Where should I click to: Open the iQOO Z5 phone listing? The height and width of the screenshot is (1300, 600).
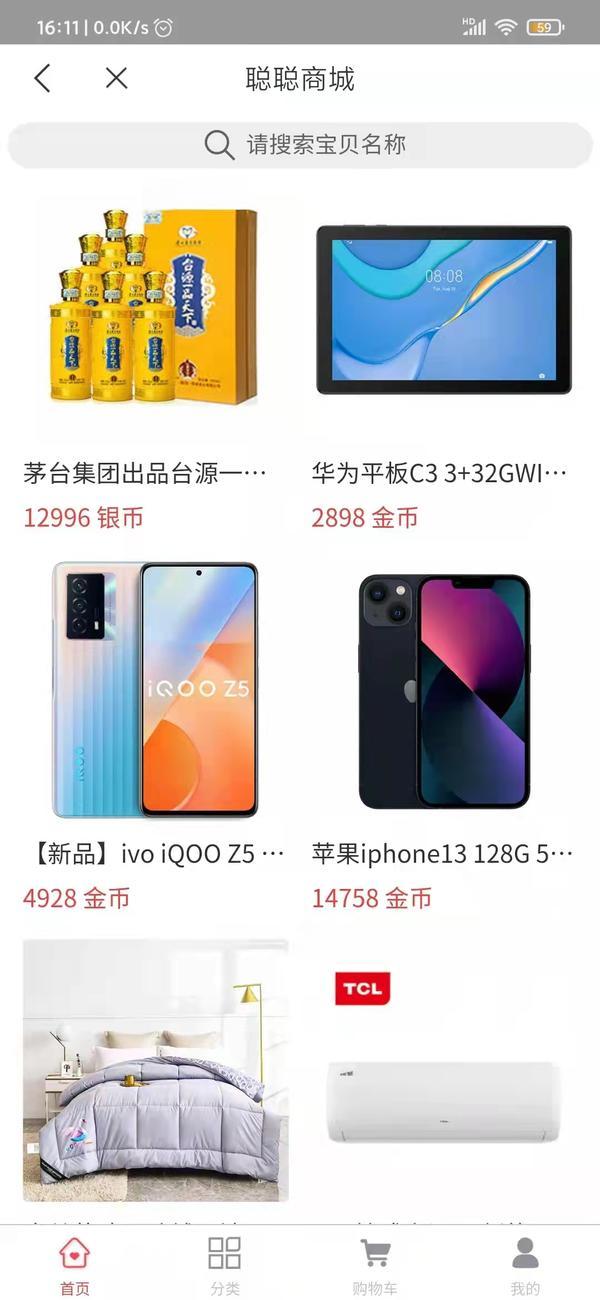tap(155, 690)
